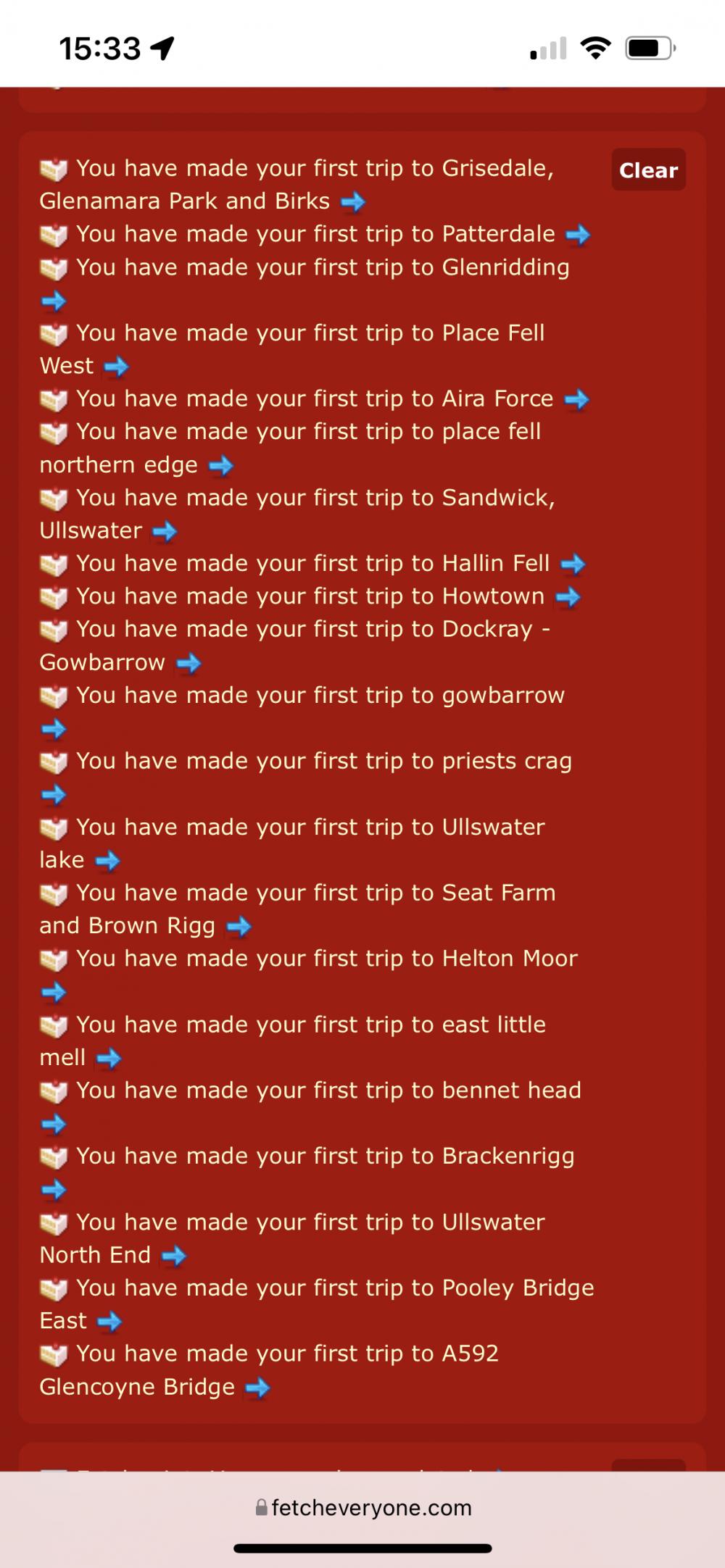
Task: Follow the Dockray - Gowbarrow arrow
Action: 188,663
